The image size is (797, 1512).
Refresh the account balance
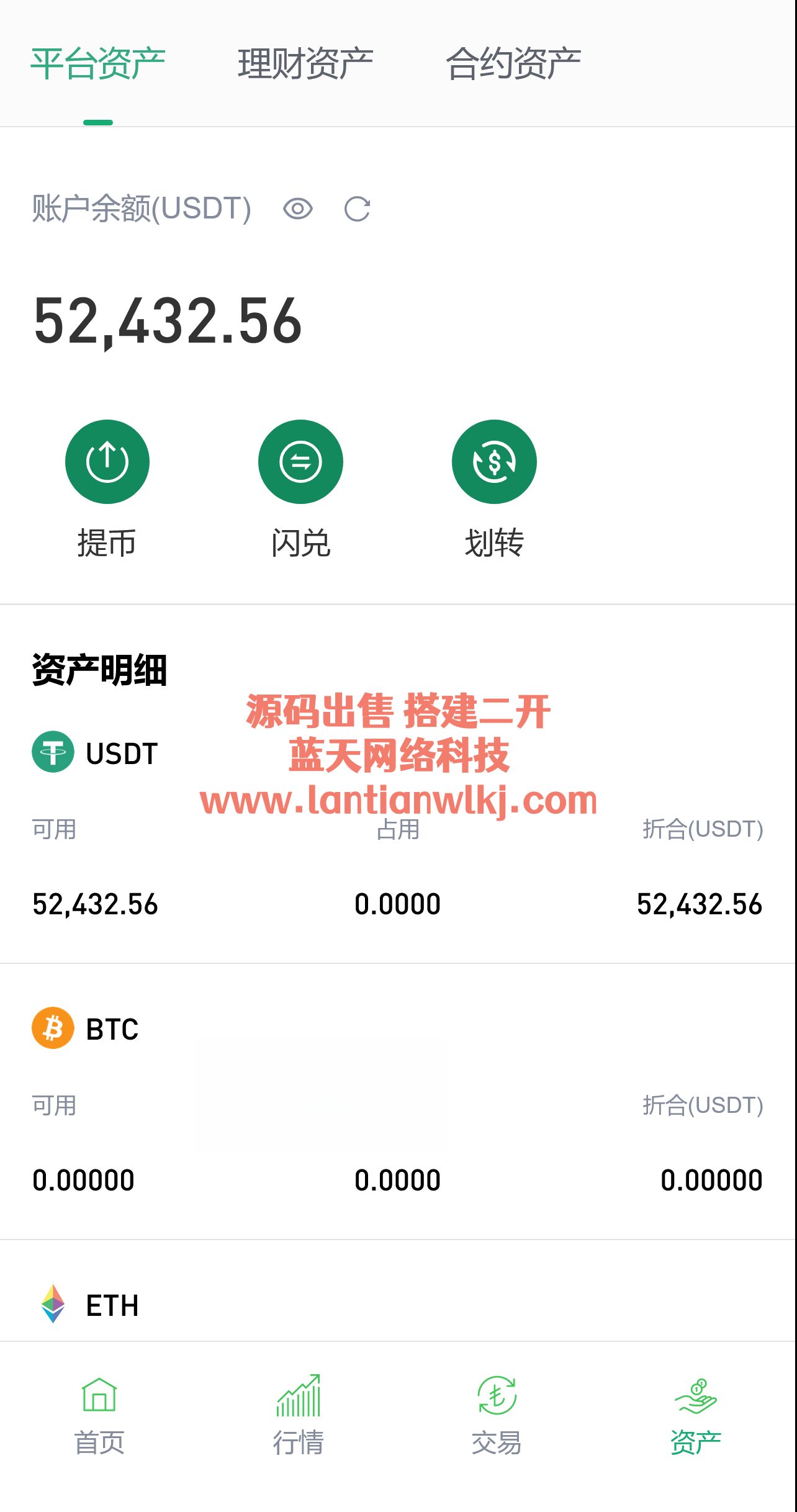coord(358,209)
